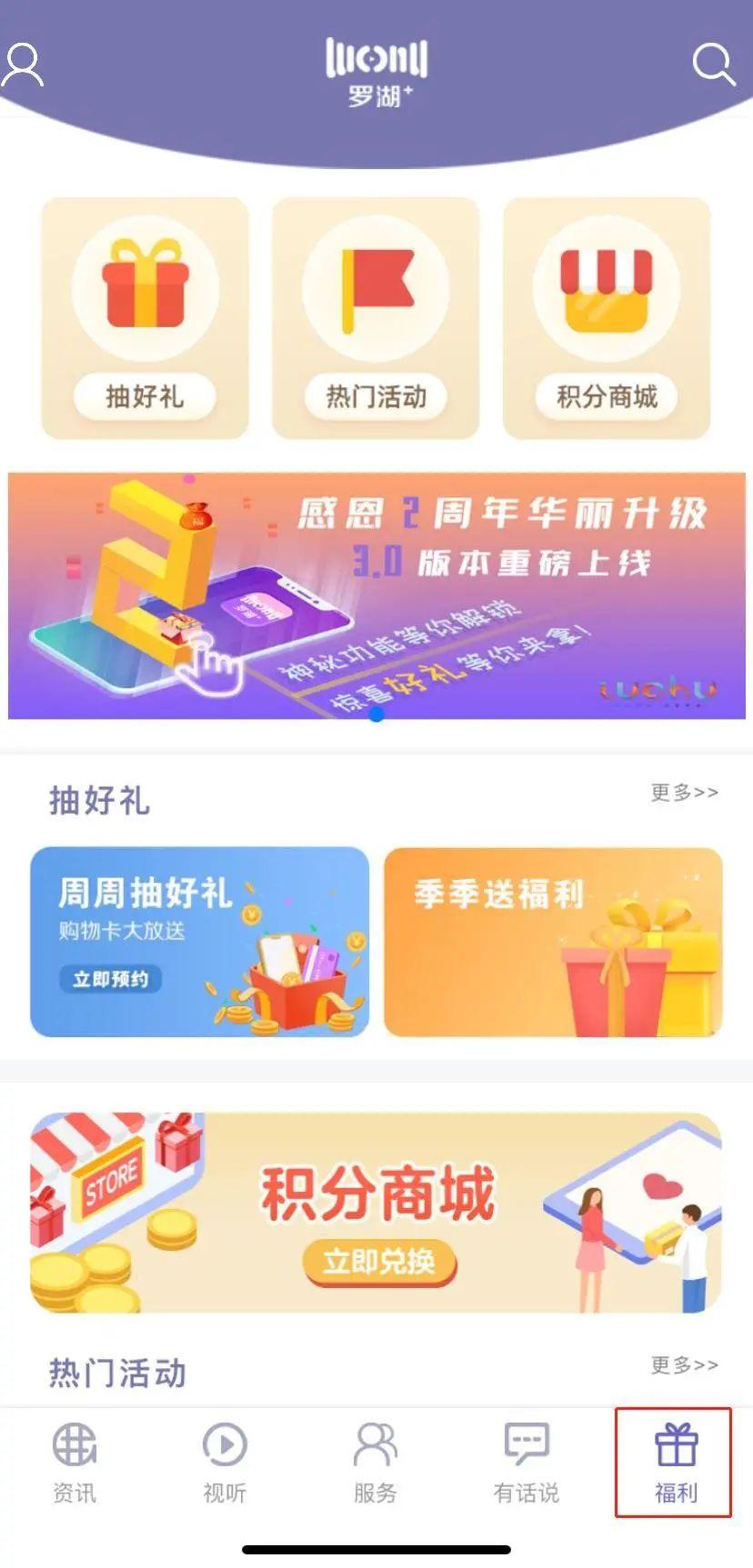Switch to the 视听 tab
The image size is (753, 1568).
click(225, 1463)
